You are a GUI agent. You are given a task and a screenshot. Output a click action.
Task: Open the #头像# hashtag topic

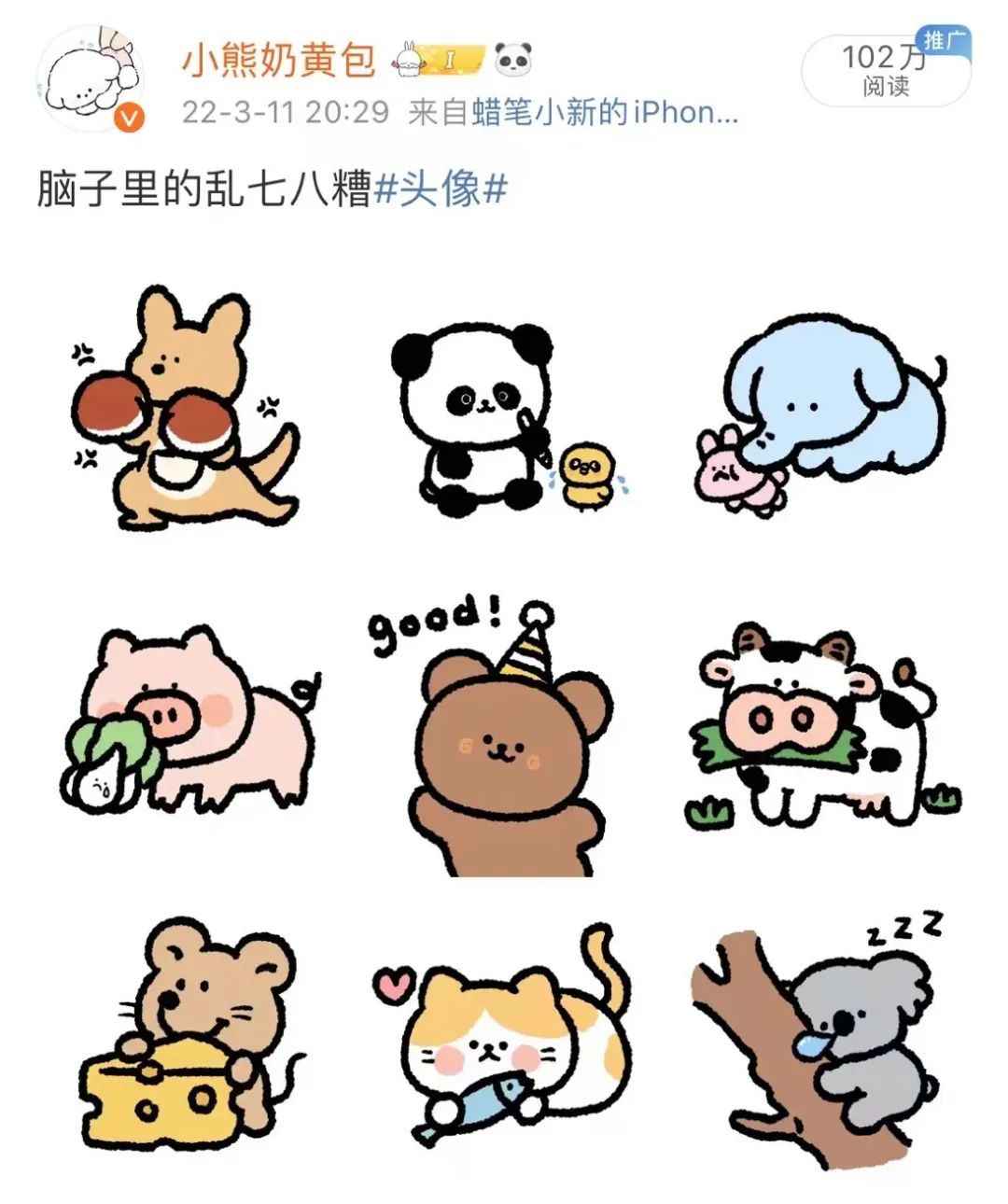click(440, 189)
